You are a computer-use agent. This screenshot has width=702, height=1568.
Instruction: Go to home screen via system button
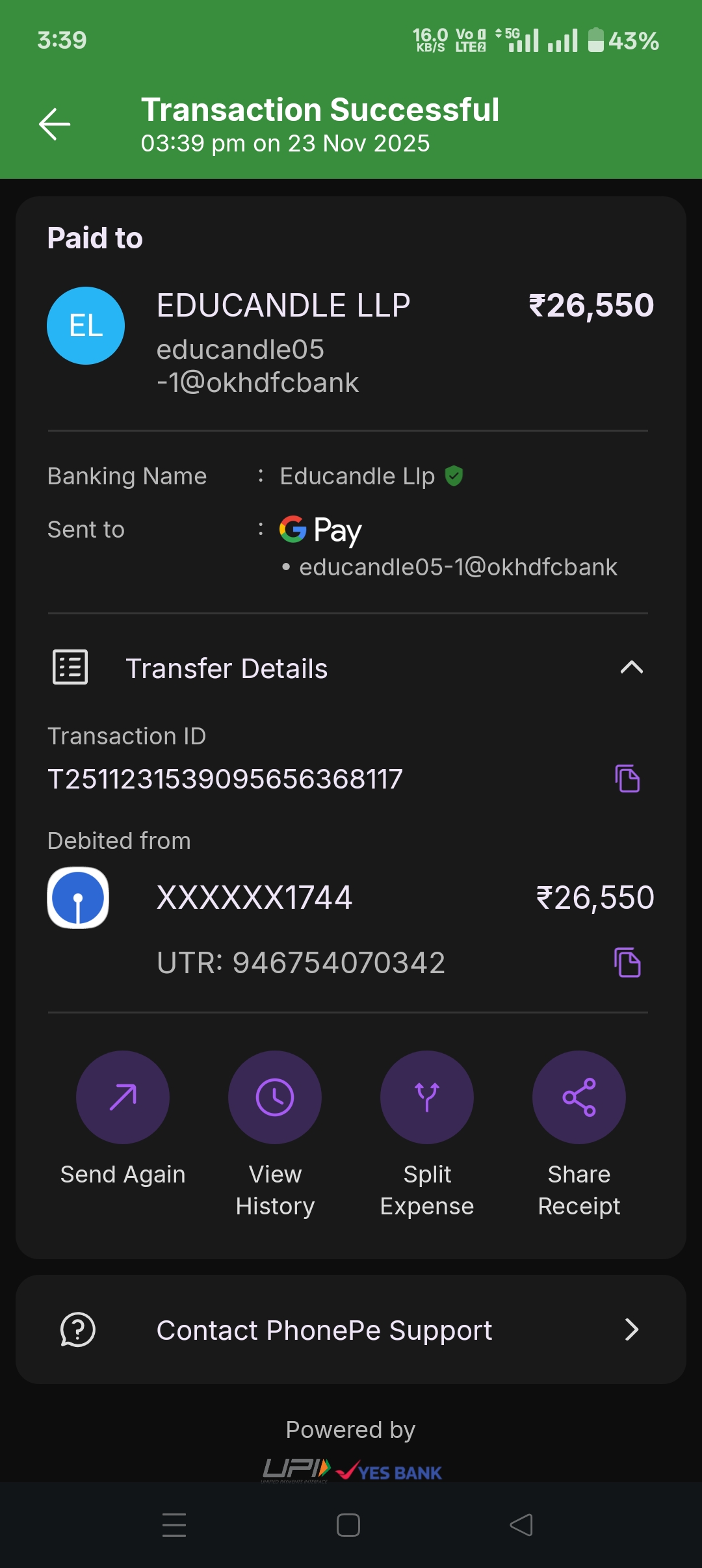pos(348,1525)
